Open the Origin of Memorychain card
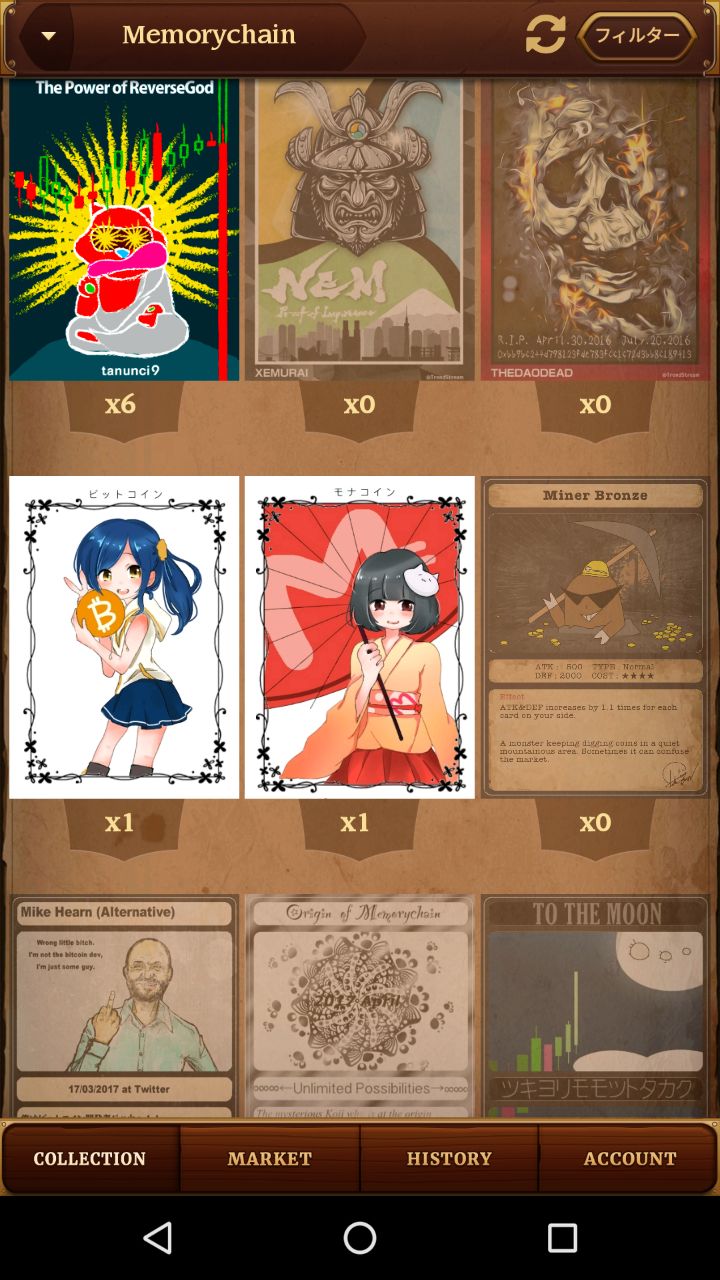The height and width of the screenshot is (1280, 720). pyautogui.click(x=360, y=1006)
